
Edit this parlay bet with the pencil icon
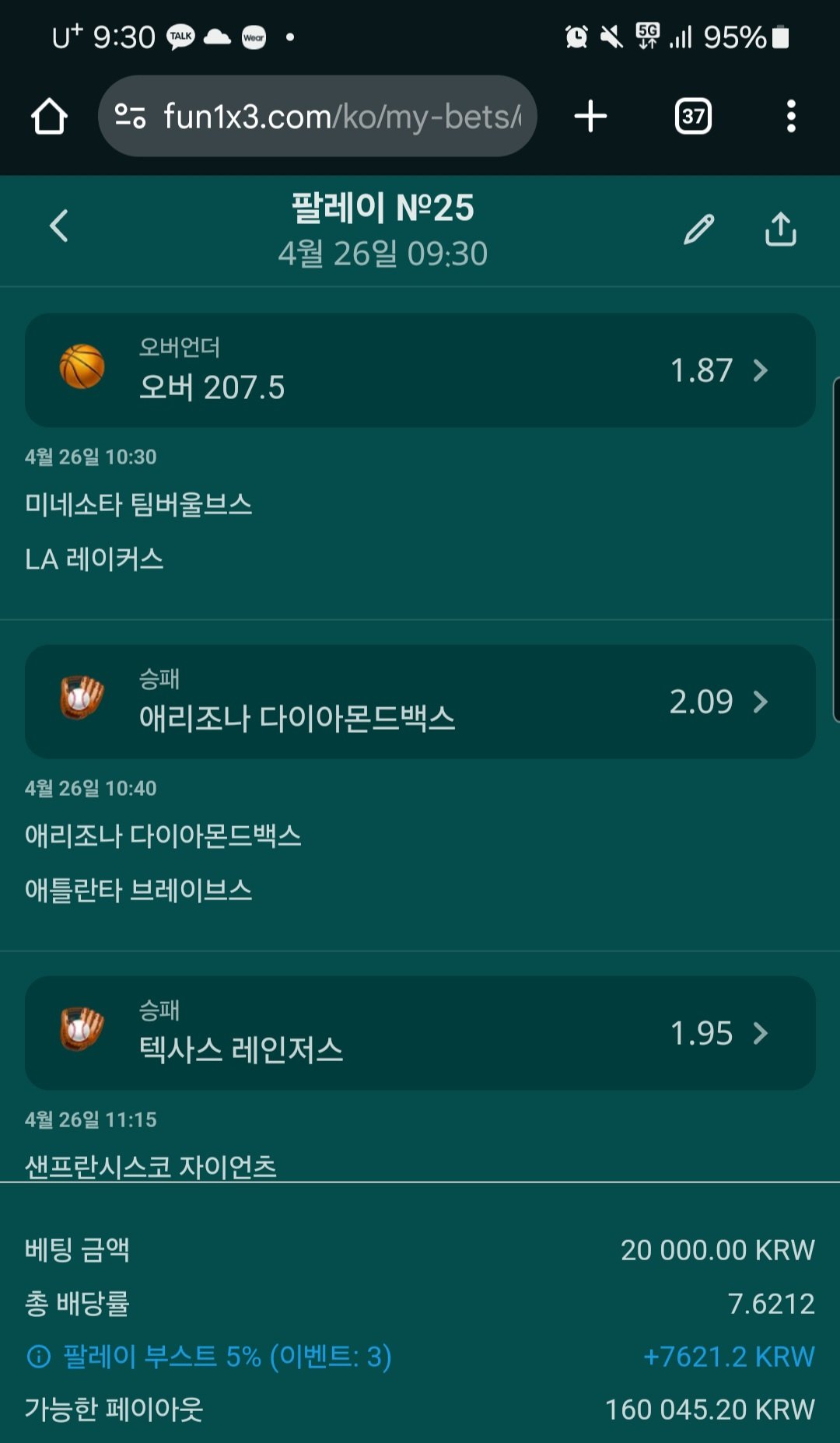click(x=698, y=229)
